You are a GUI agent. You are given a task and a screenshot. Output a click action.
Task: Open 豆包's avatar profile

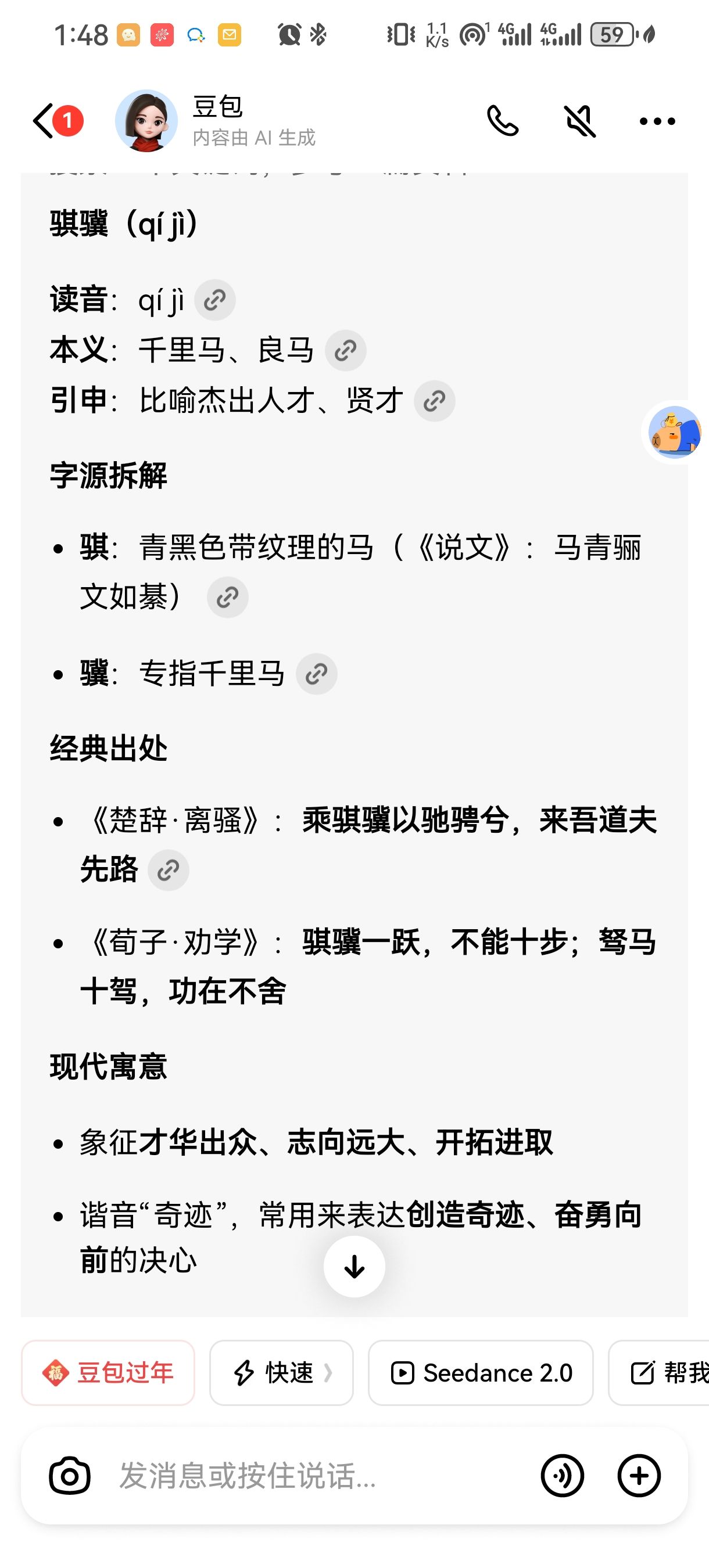[146, 121]
